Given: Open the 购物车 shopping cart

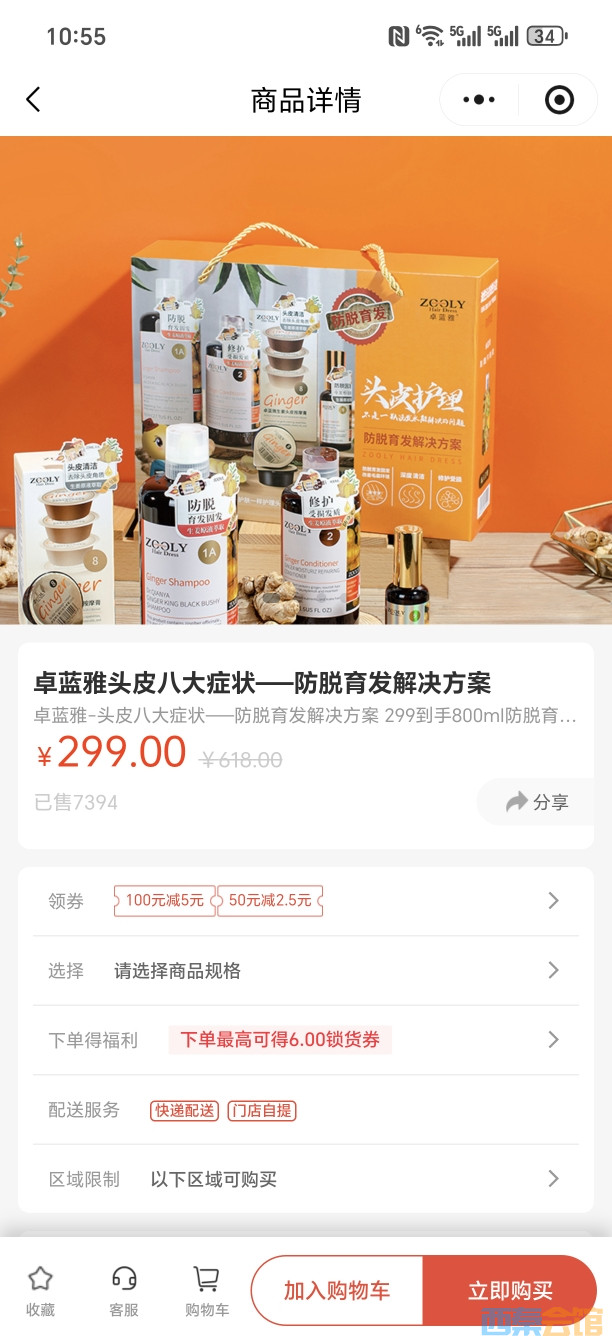Looking at the screenshot, I should coord(206,1290).
